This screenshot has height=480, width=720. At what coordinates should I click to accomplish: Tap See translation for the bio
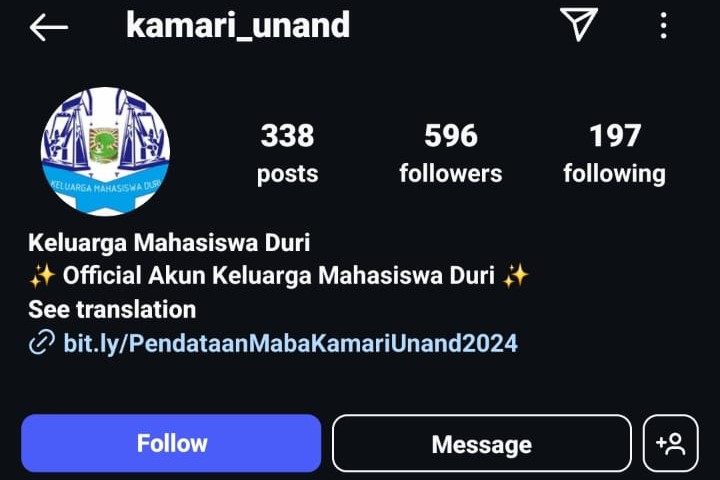point(112,309)
